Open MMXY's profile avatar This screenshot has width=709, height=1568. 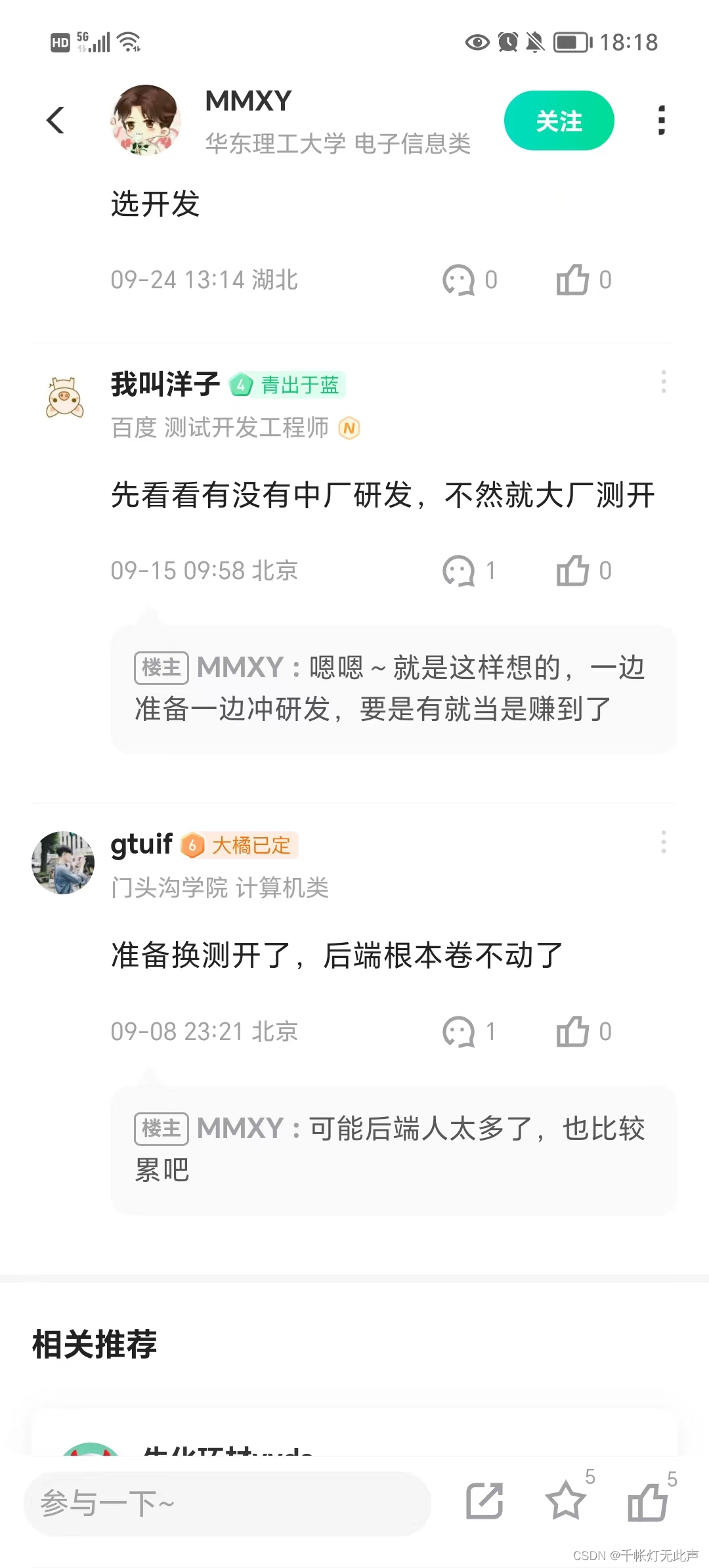(x=145, y=120)
